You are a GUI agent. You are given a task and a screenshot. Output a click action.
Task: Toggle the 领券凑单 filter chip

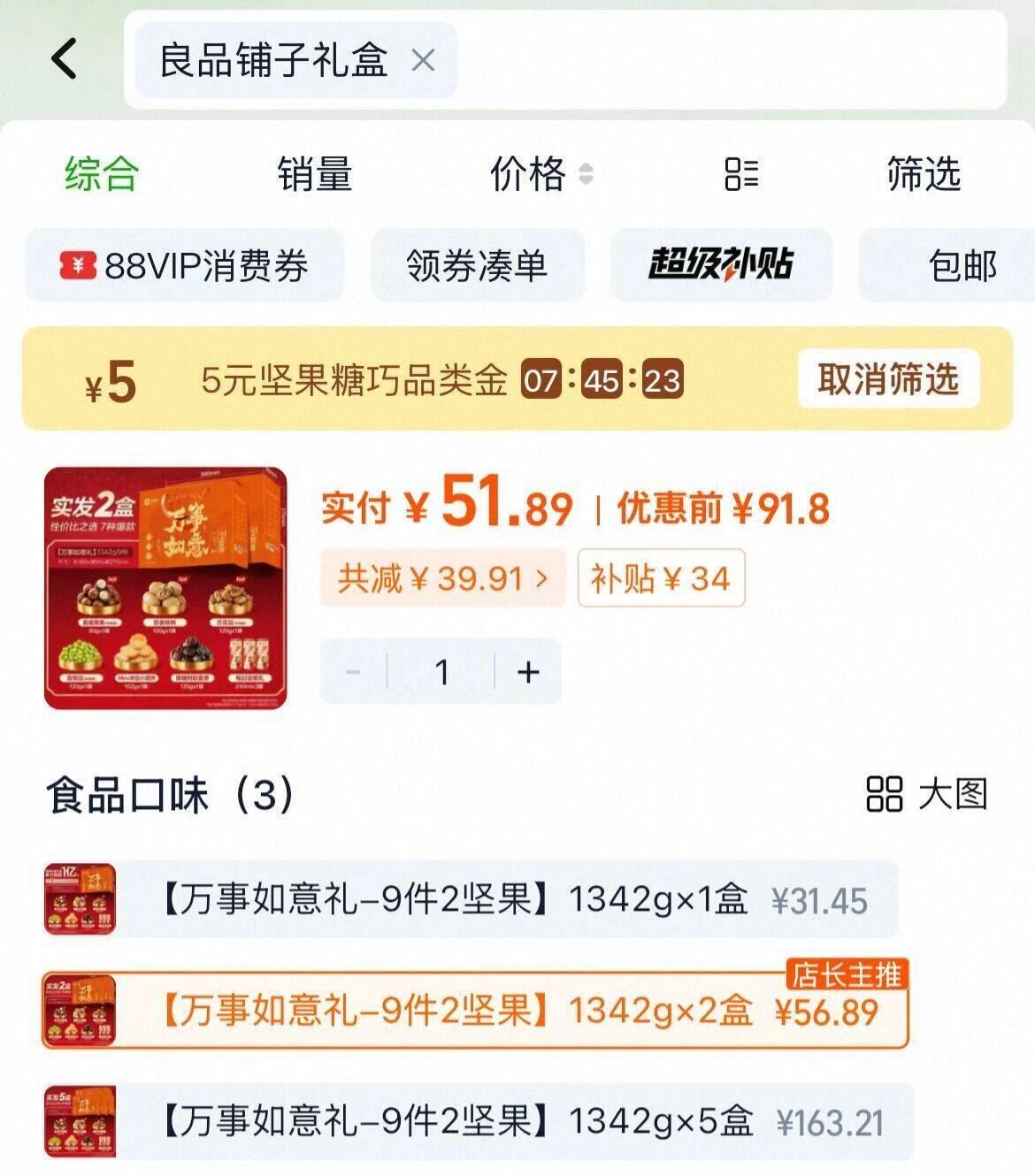click(x=479, y=264)
